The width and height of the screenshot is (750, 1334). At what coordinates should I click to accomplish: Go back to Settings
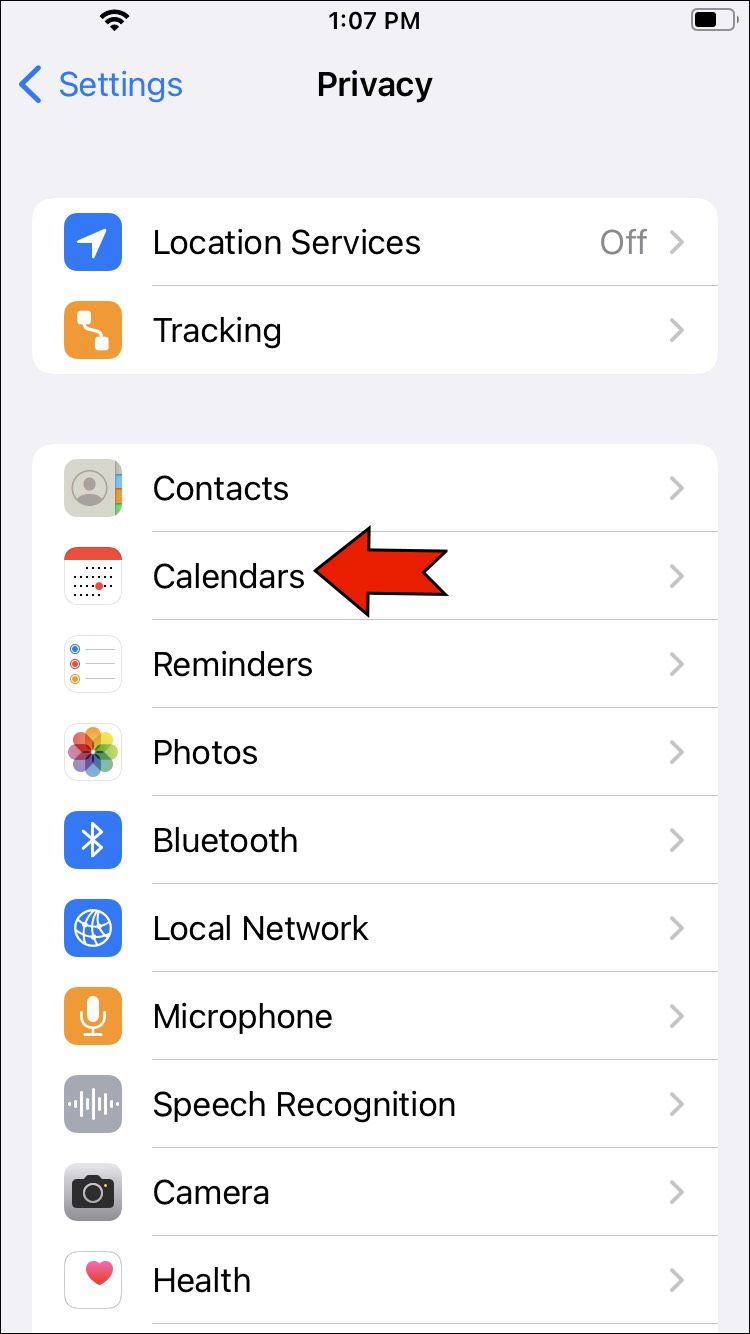100,85
